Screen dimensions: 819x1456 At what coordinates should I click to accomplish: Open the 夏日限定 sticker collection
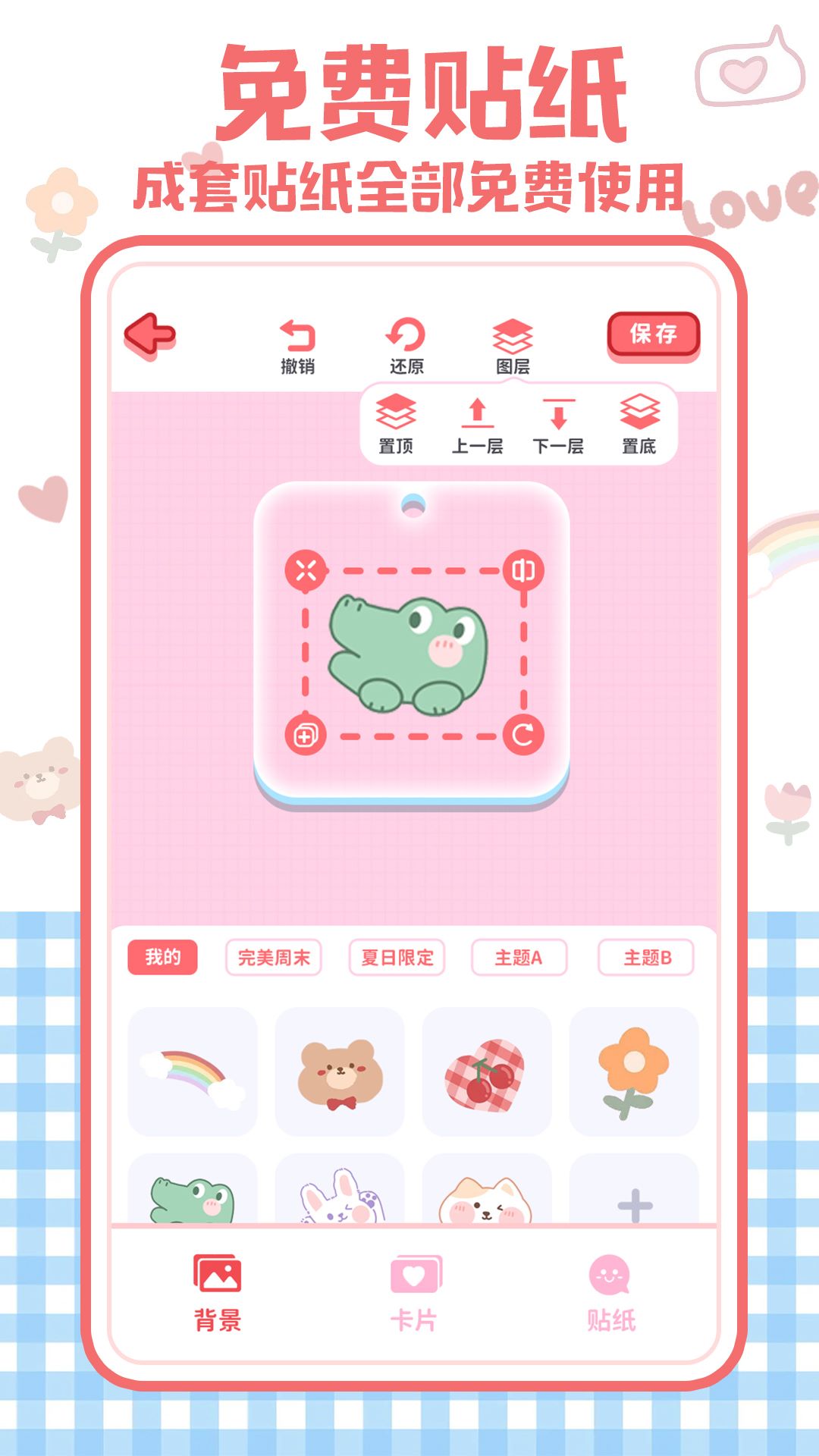click(398, 957)
